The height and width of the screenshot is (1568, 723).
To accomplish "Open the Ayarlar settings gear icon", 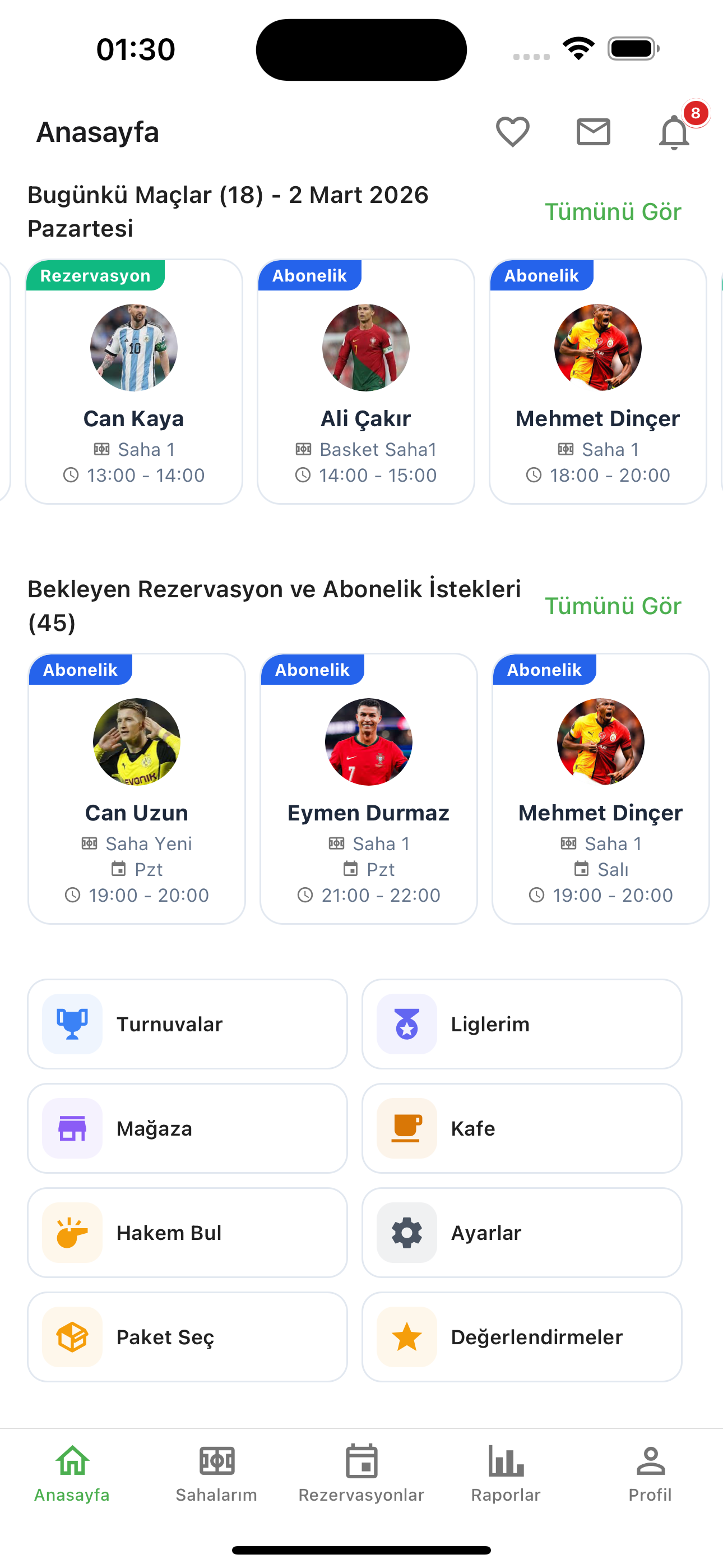I will (x=406, y=1233).
